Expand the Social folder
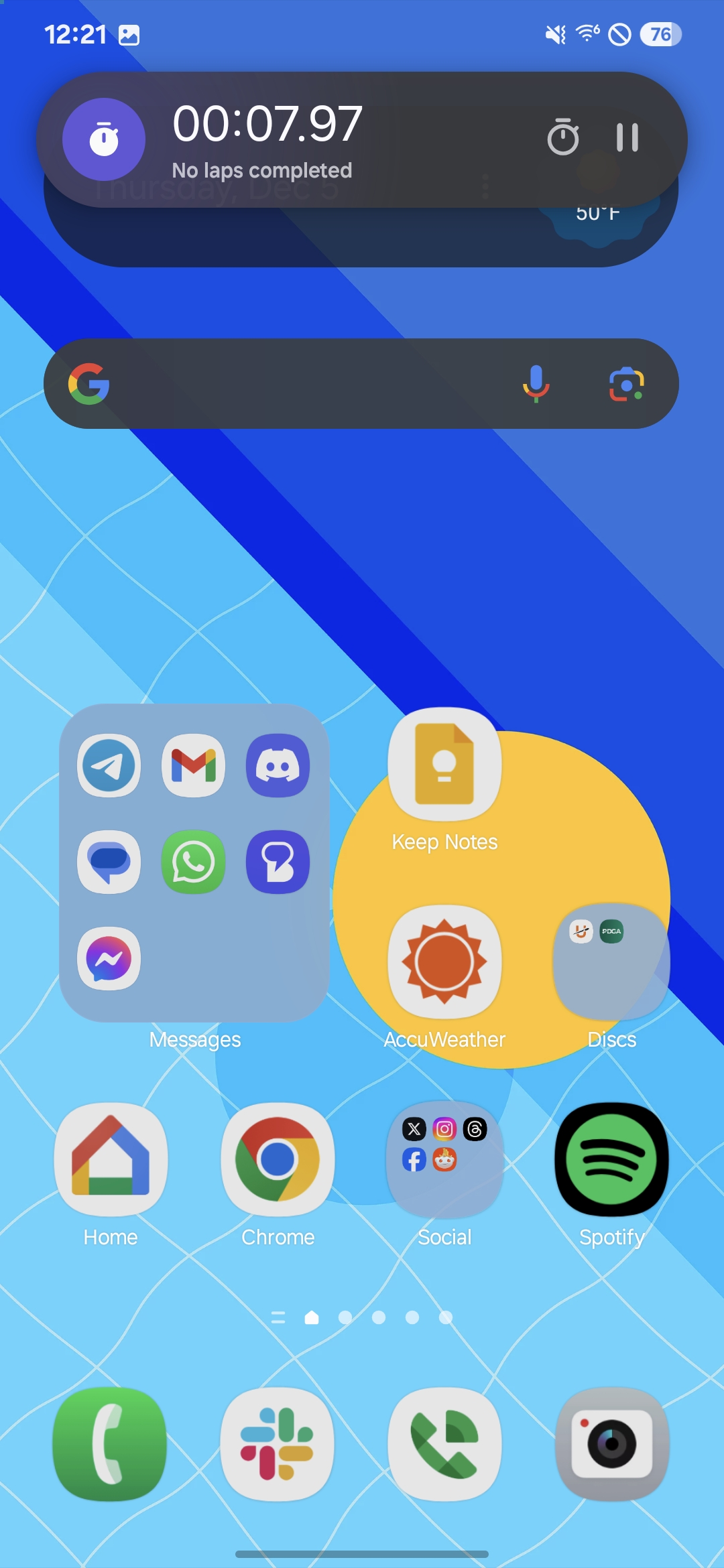The width and height of the screenshot is (724, 1568). click(444, 1159)
